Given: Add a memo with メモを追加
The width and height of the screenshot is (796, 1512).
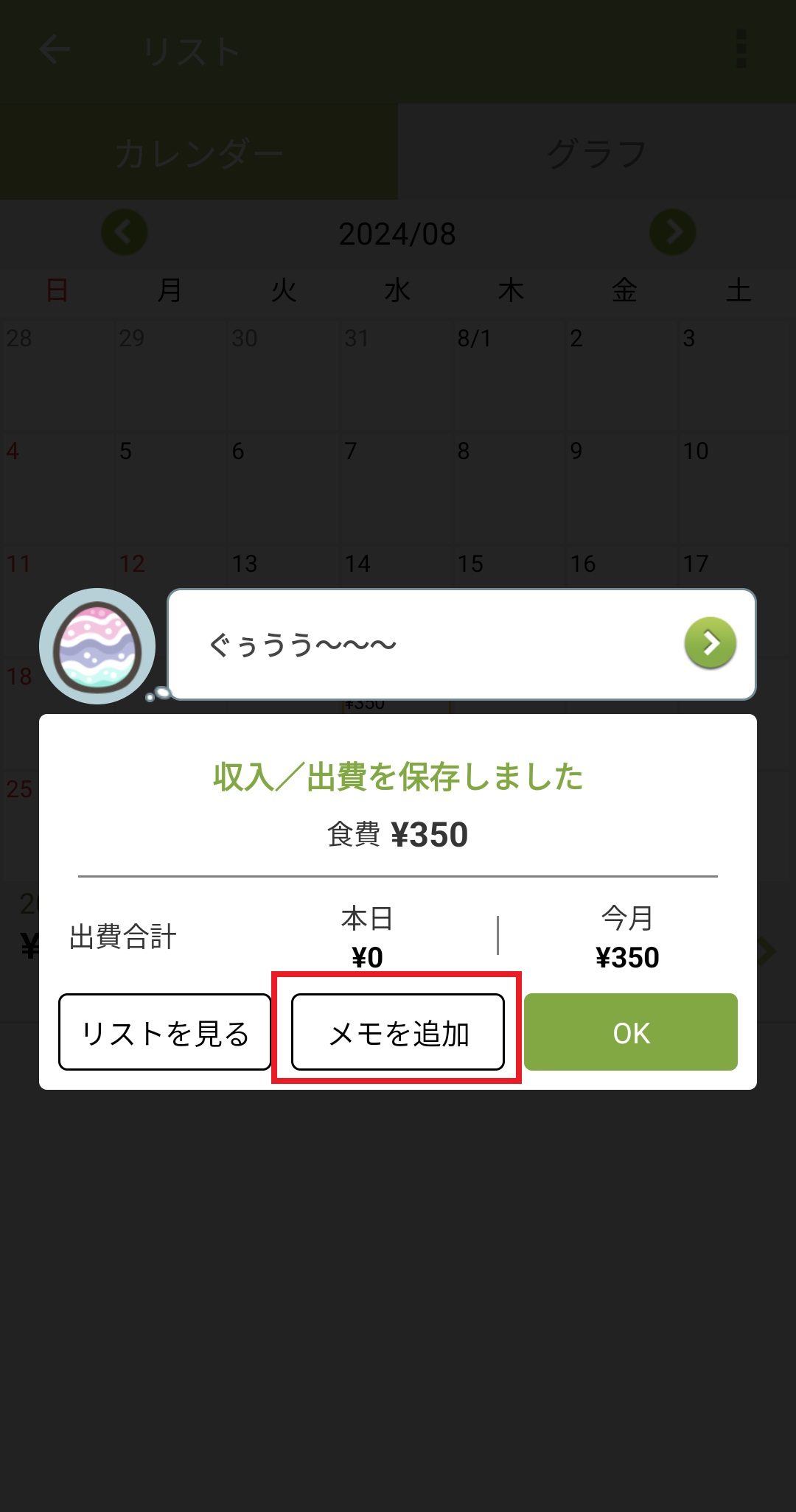Looking at the screenshot, I should pos(398,1032).
